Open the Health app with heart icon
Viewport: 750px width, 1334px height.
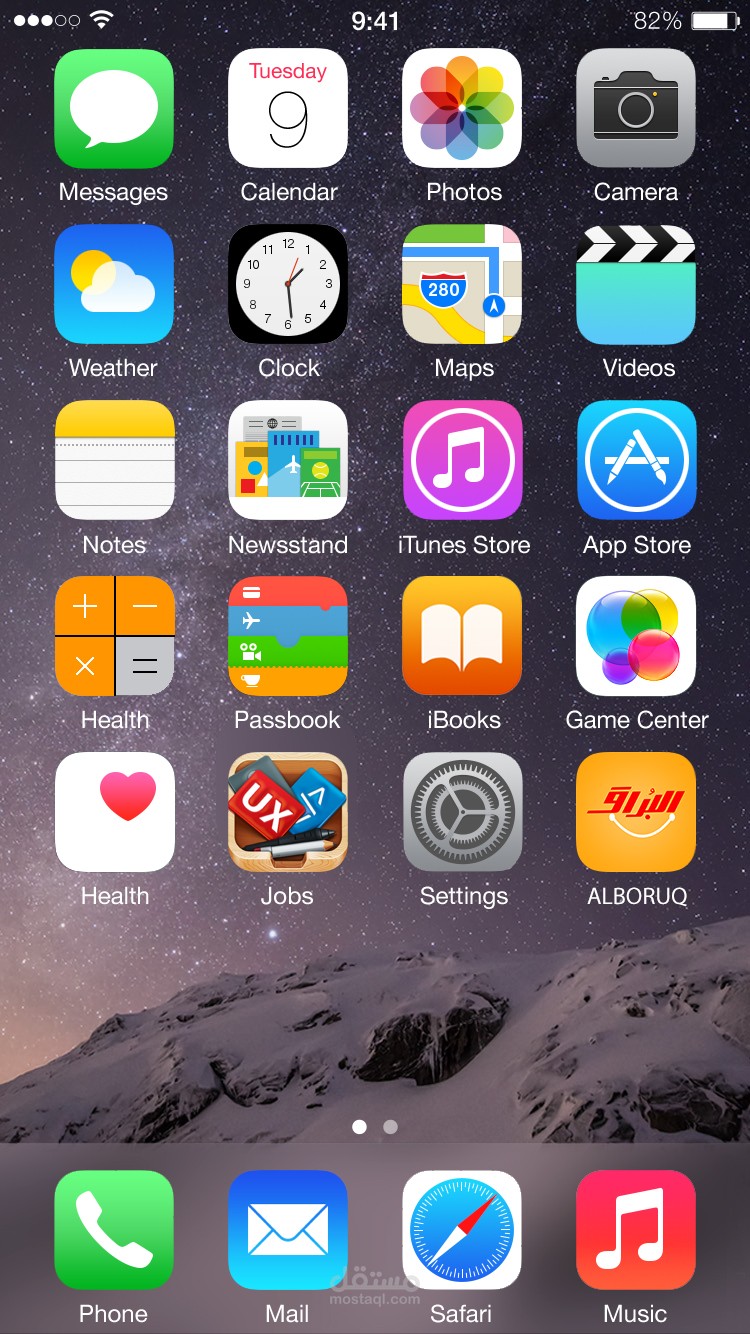click(114, 813)
